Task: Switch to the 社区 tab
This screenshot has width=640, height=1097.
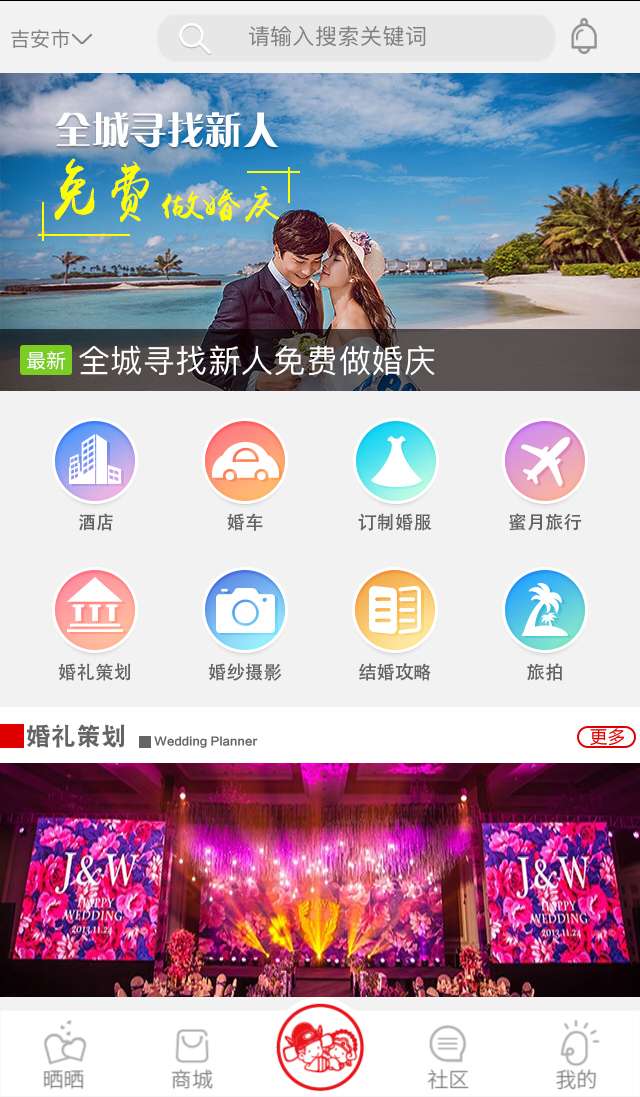Action: click(x=448, y=1056)
